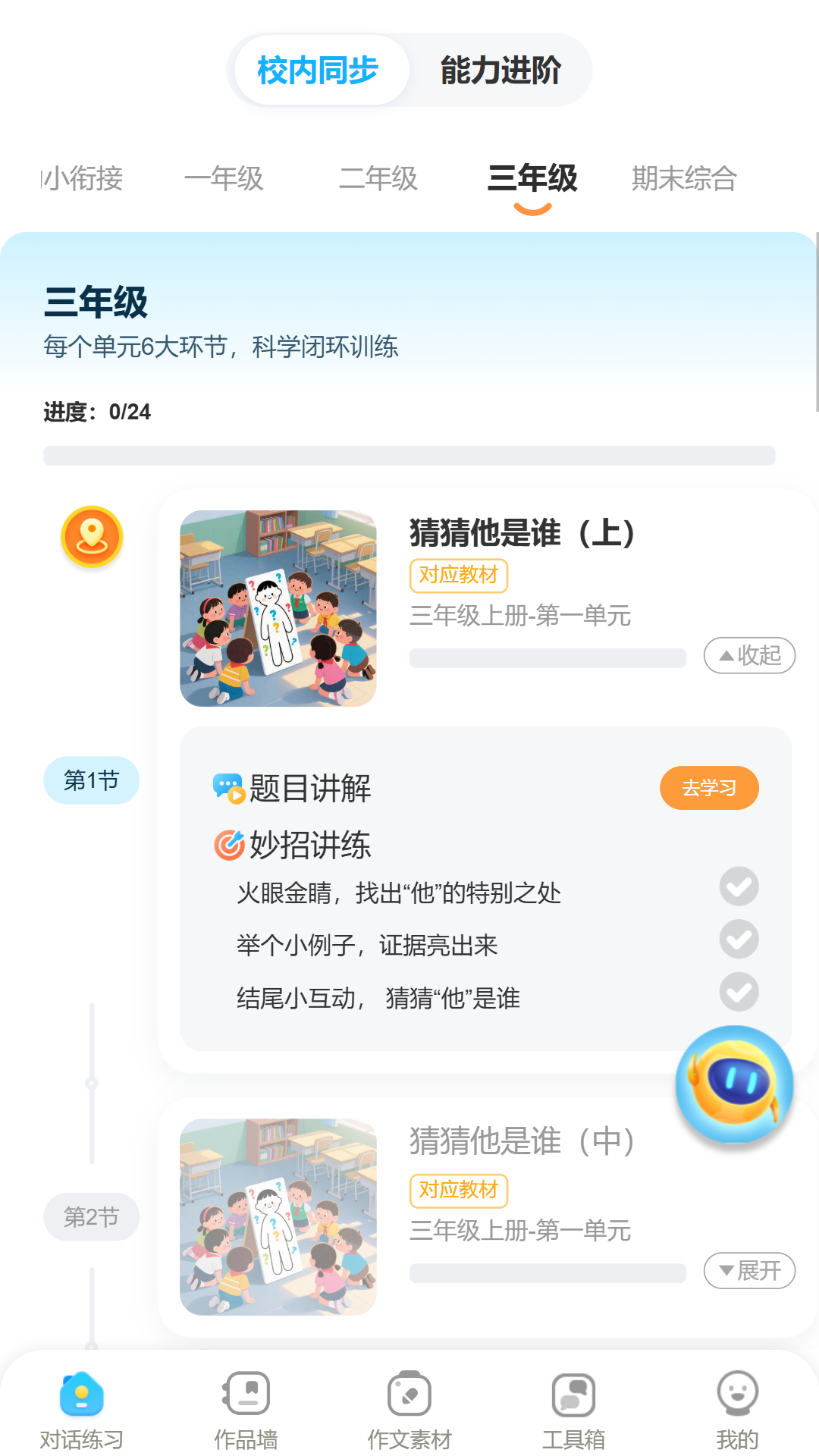
Task: Click the overall 进度 progress bar
Action: (x=409, y=453)
